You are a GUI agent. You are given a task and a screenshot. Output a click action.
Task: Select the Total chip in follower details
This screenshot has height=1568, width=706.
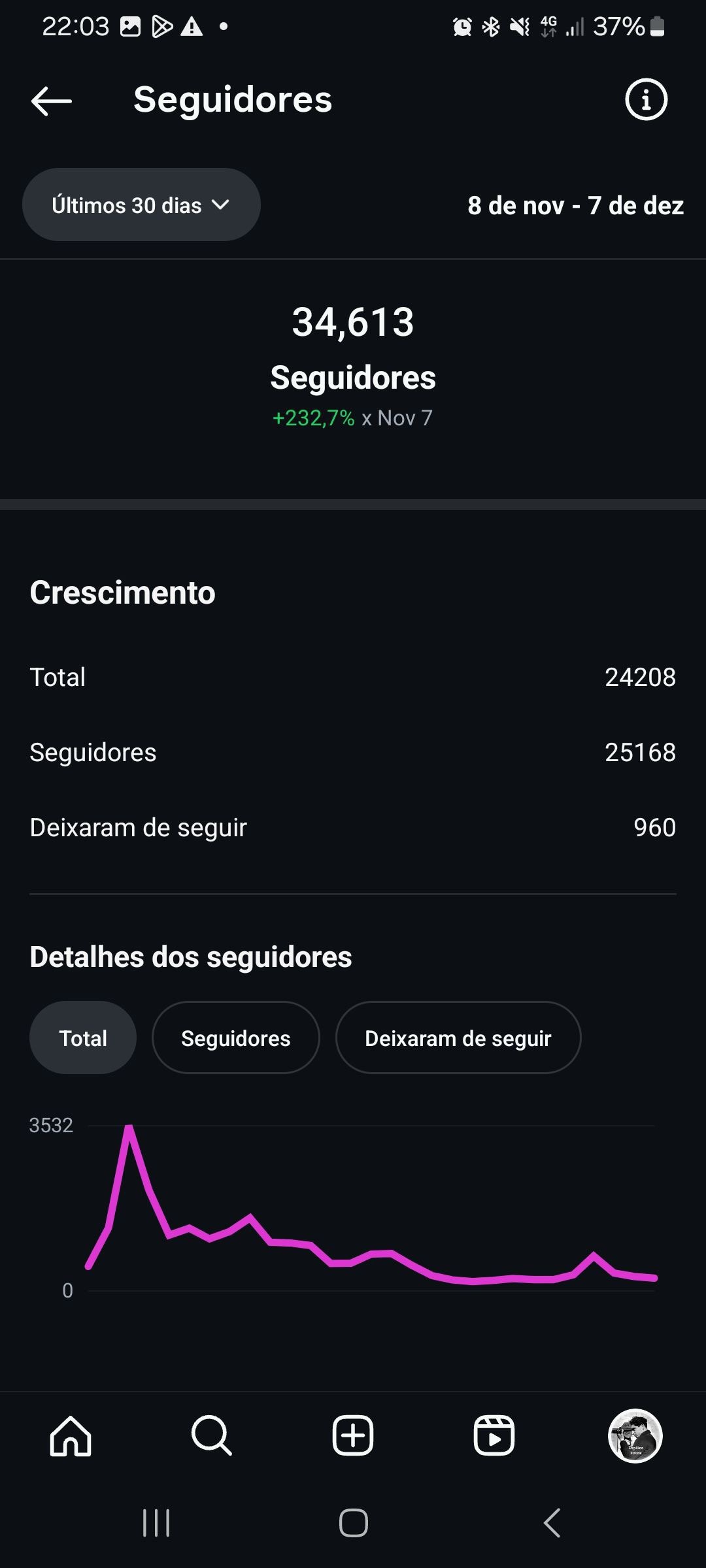[83, 1038]
